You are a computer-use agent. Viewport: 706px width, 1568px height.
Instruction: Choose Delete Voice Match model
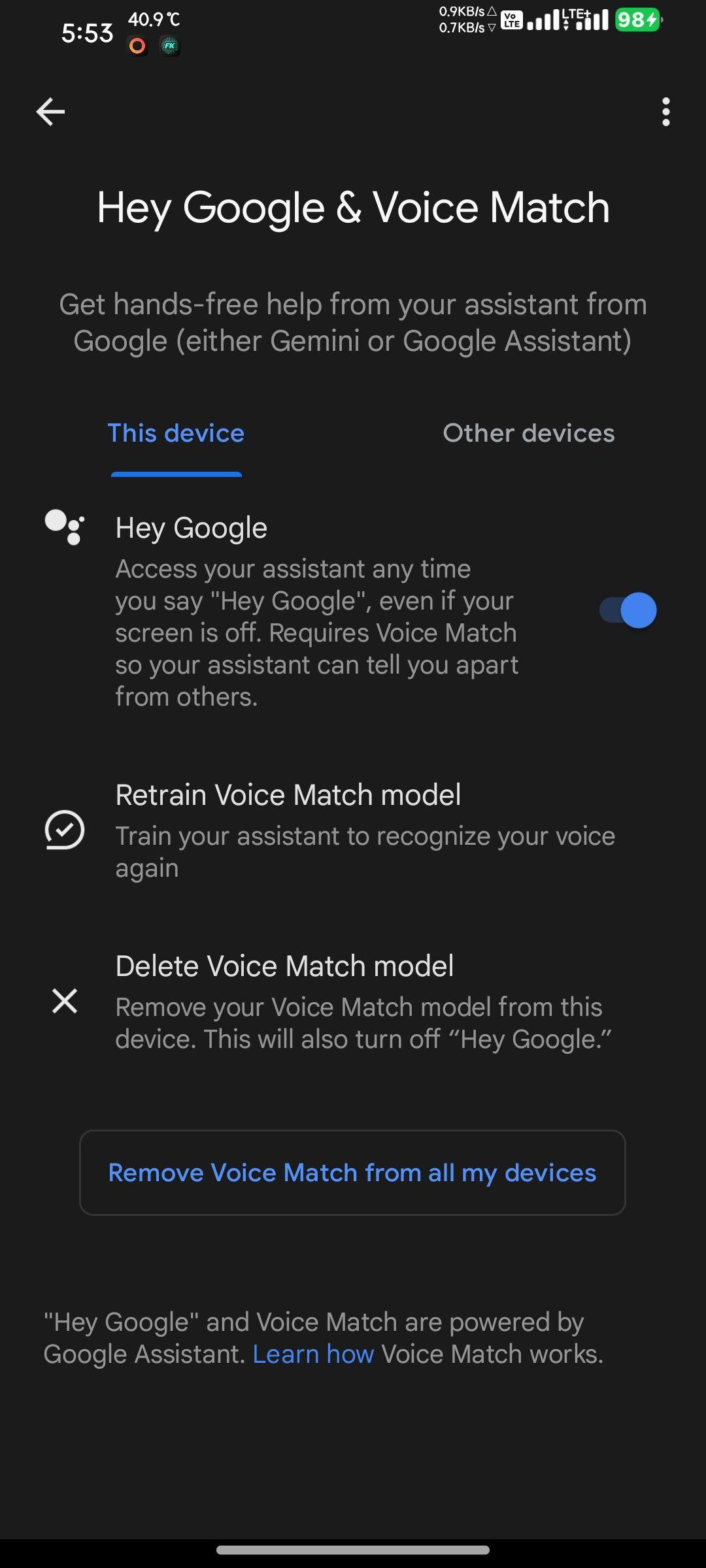pos(353,1001)
